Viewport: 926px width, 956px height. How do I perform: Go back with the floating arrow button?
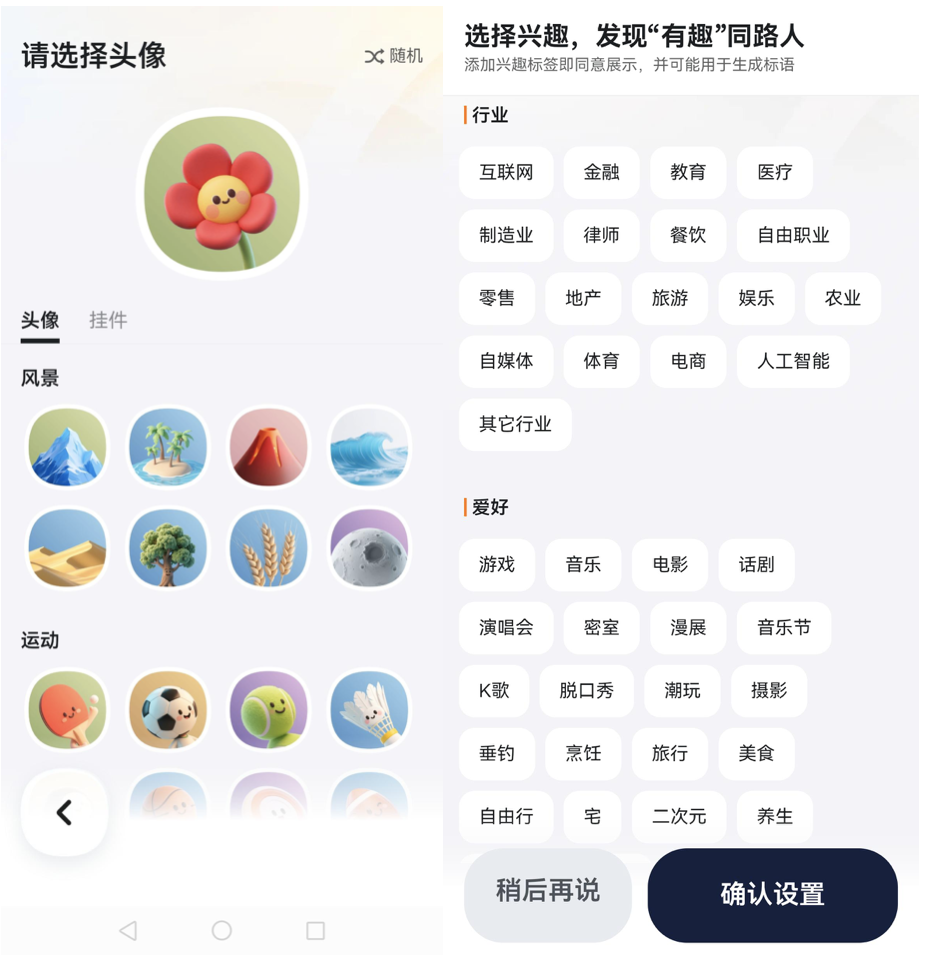point(65,813)
